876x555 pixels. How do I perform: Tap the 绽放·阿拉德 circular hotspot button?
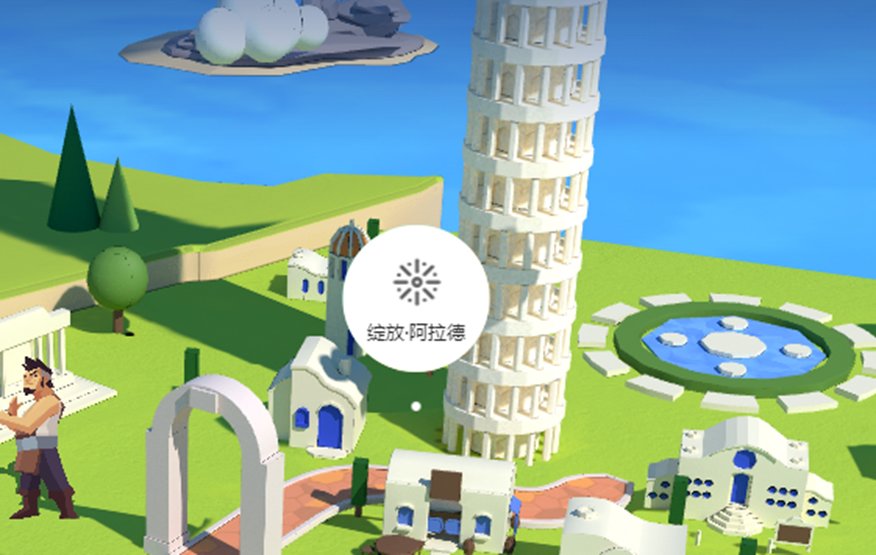coord(415,299)
